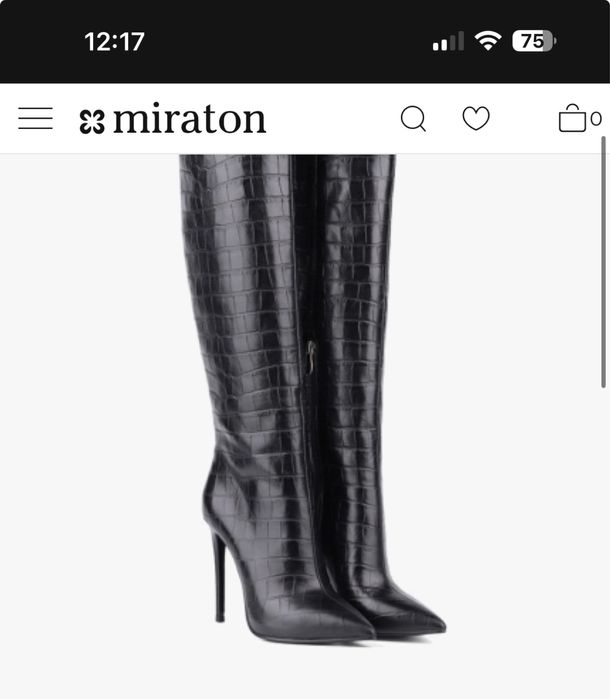Image resolution: width=610 pixels, height=699 pixels.
Task: Open the wishlist heart
Action: [x=476, y=119]
